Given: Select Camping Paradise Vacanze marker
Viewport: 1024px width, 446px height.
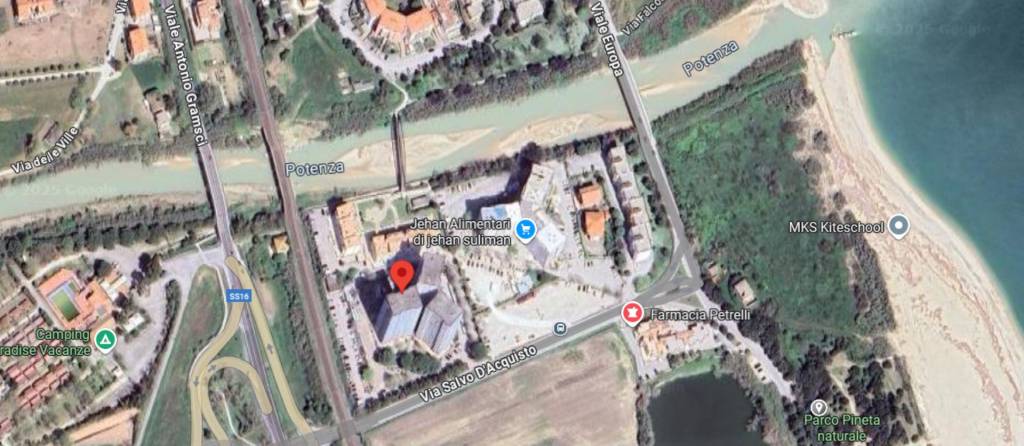Looking at the screenshot, I should (x=105, y=342).
